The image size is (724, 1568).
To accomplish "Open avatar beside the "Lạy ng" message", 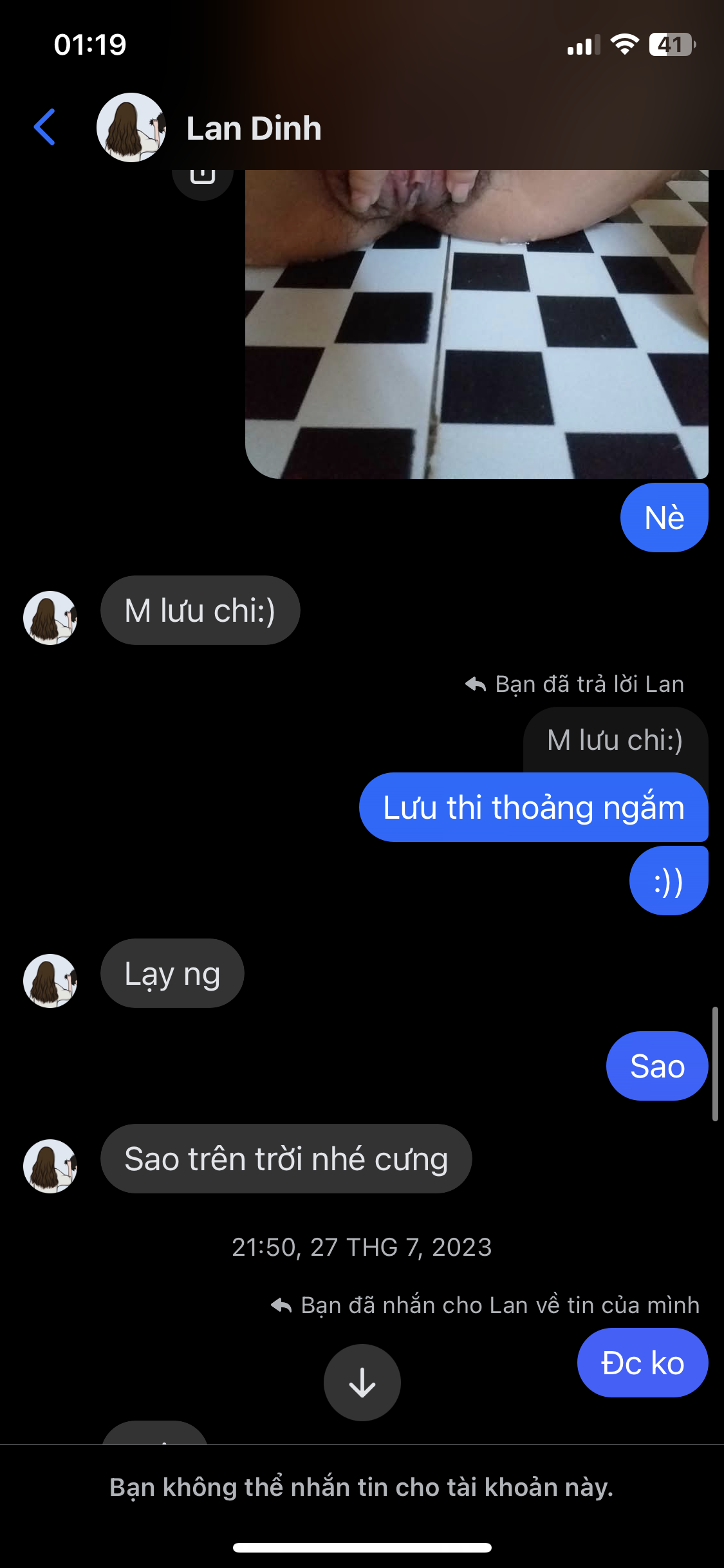I will tap(50, 980).
